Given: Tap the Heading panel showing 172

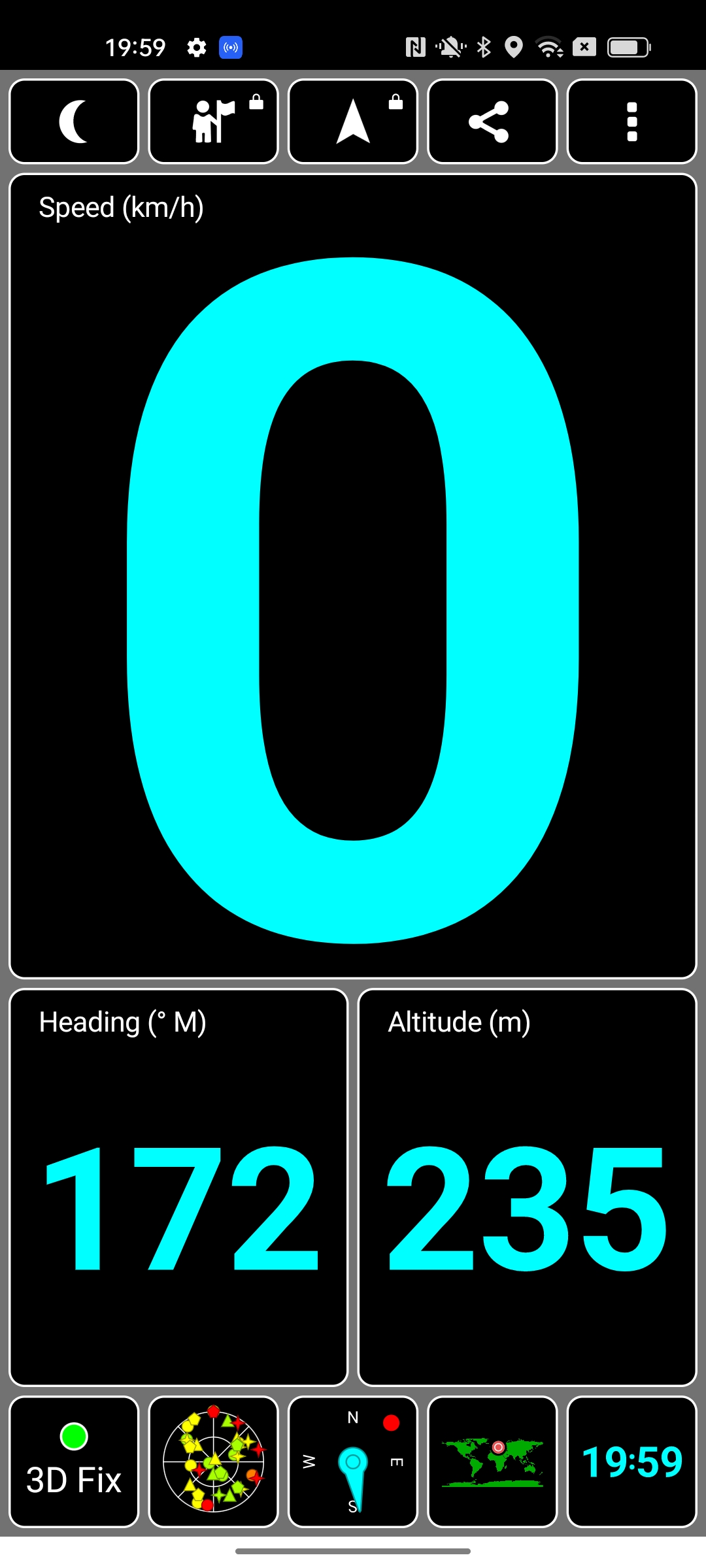Looking at the screenshot, I should [178, 1187].
